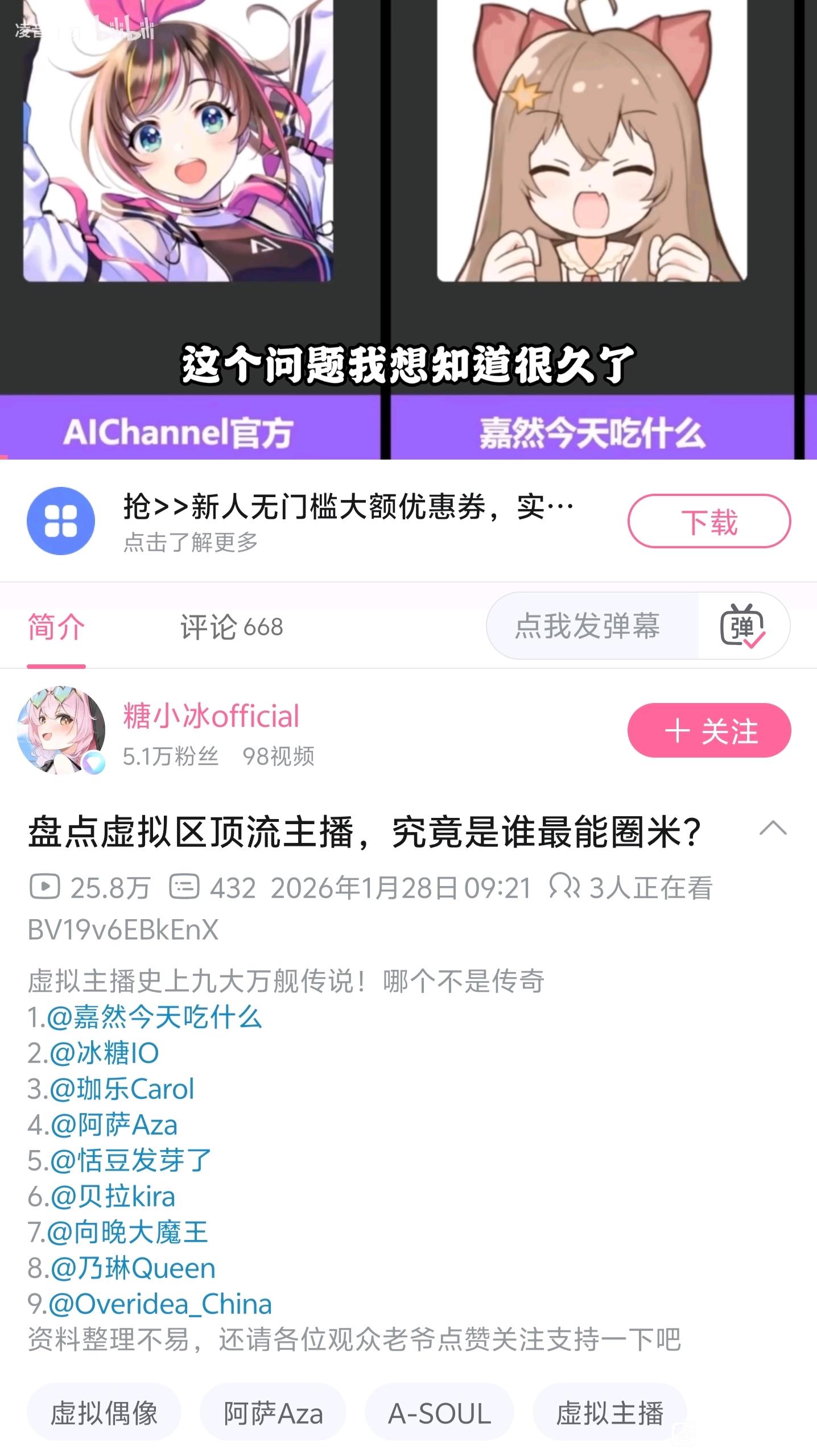Open the @阿萨Aza mention link

[114, 1124]
